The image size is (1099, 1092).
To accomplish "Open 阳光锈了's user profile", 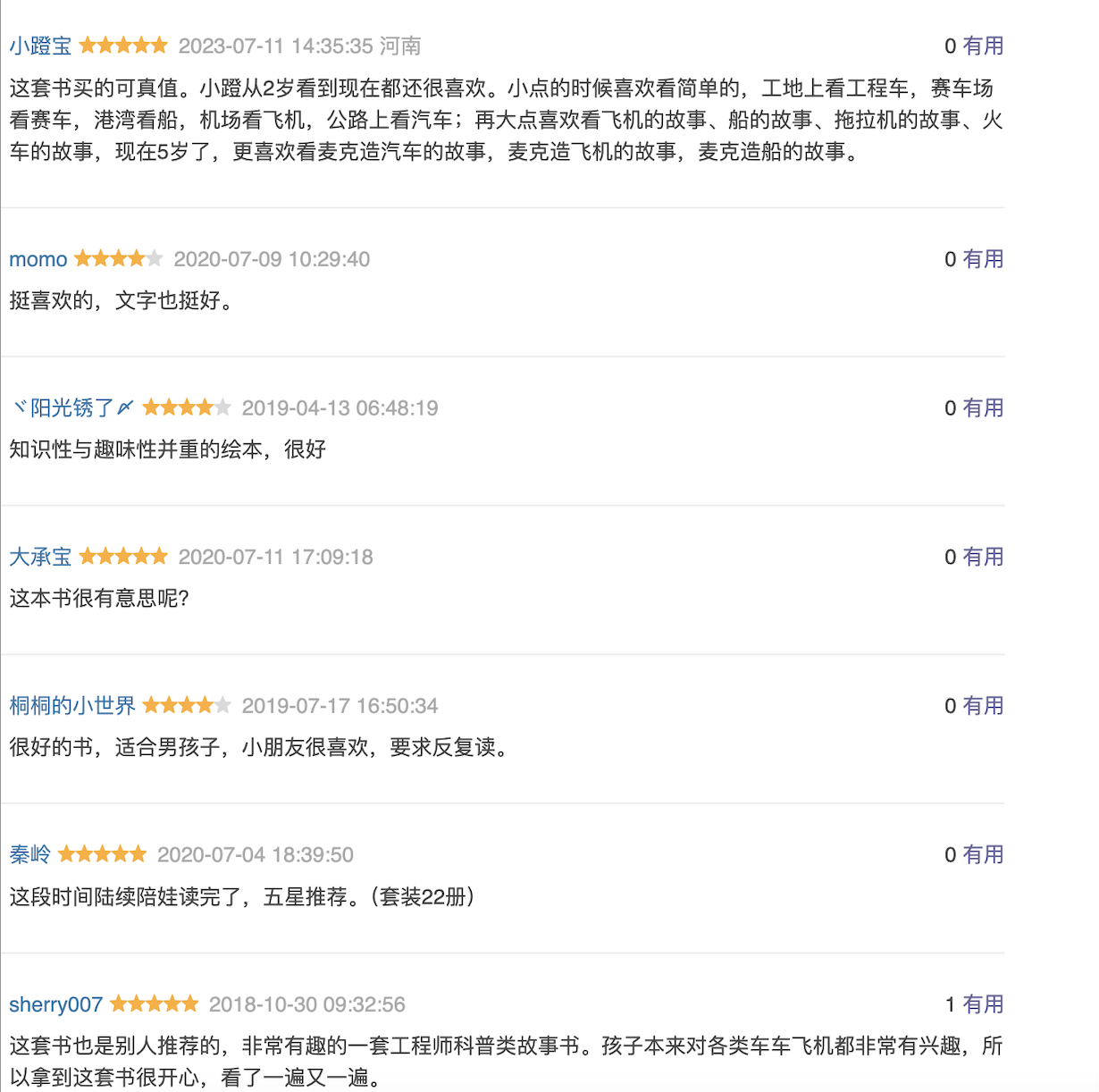I will point(71,408).
